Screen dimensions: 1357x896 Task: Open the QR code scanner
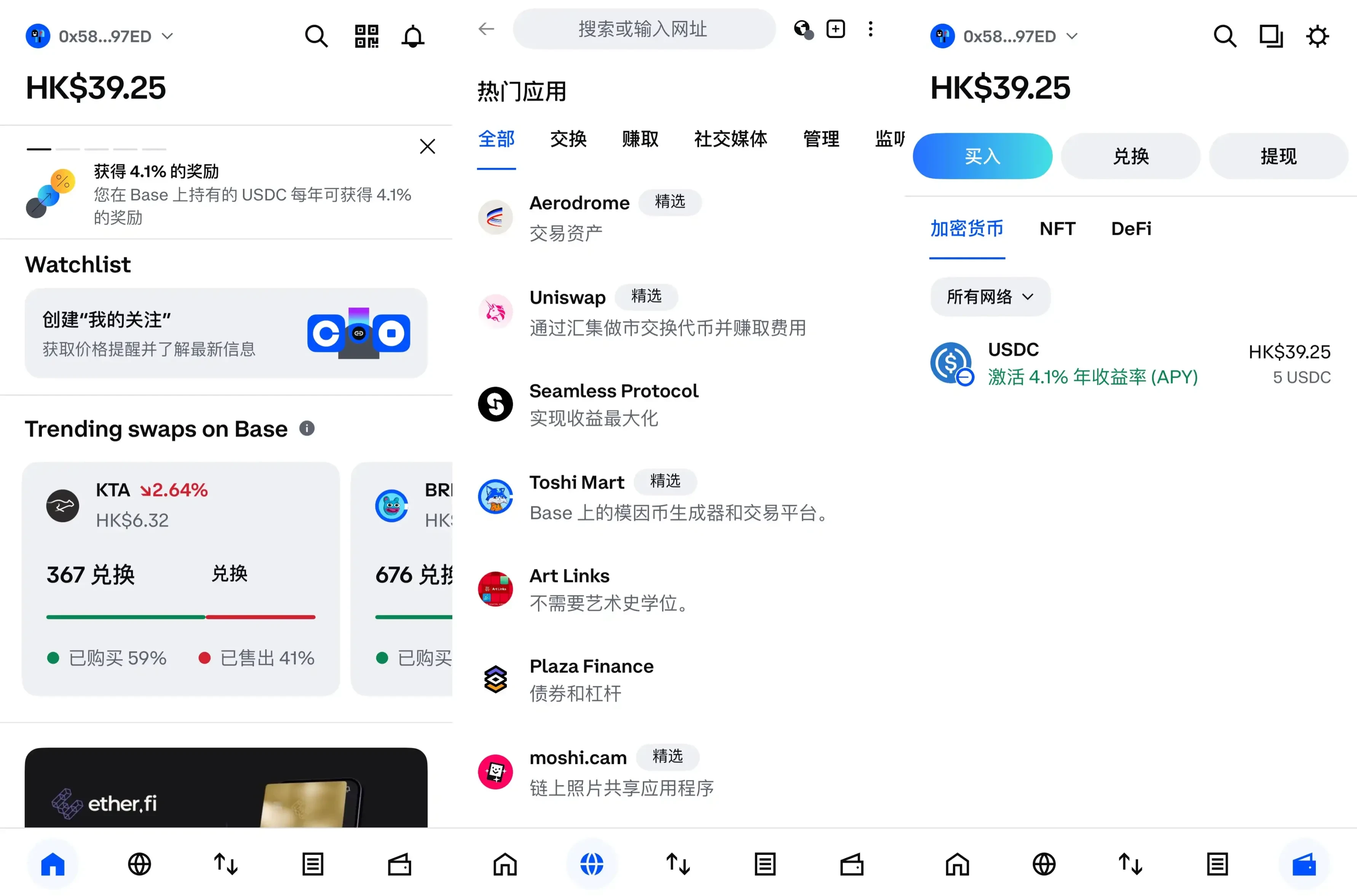click(366, 36)
